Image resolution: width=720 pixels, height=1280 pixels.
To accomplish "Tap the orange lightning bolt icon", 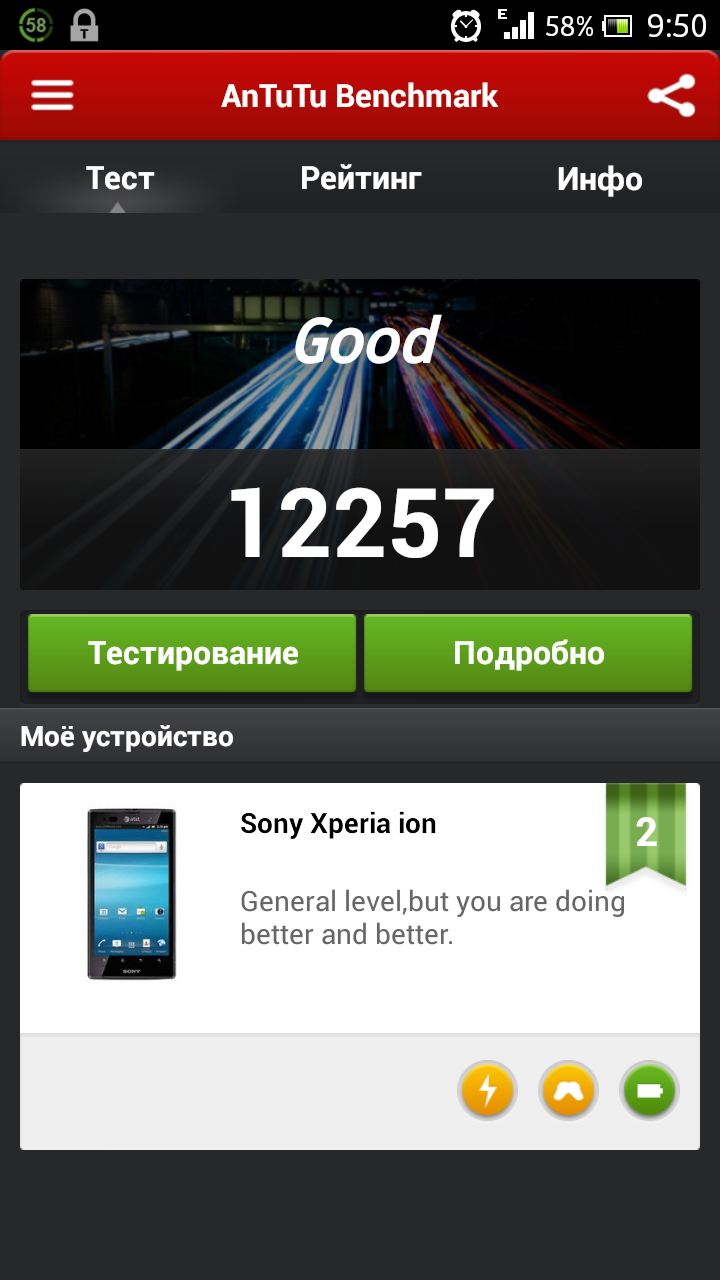I will pos(487,1090).
